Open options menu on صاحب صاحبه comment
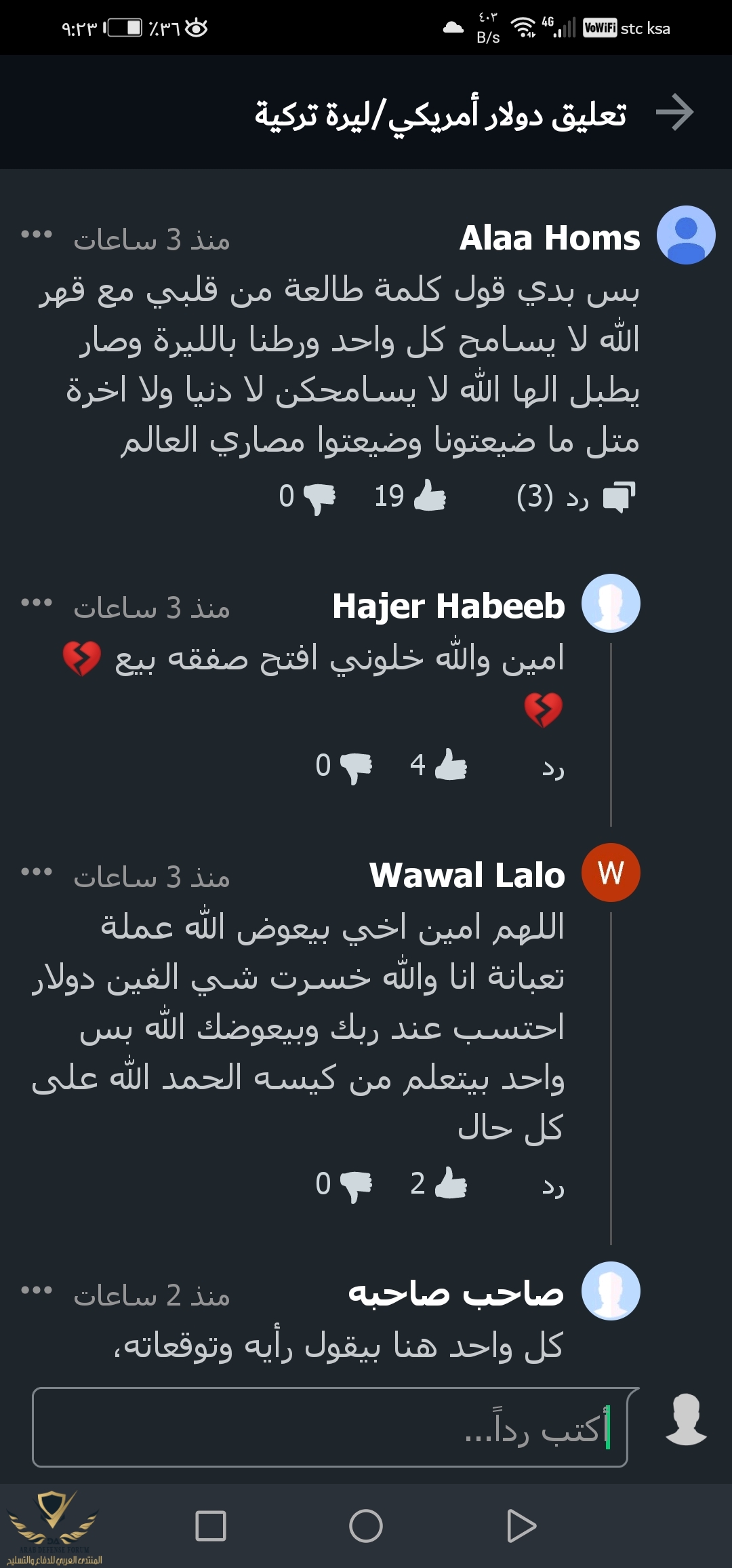The width and height of the screenshot is (732, 1568). tap(37, 1290)
